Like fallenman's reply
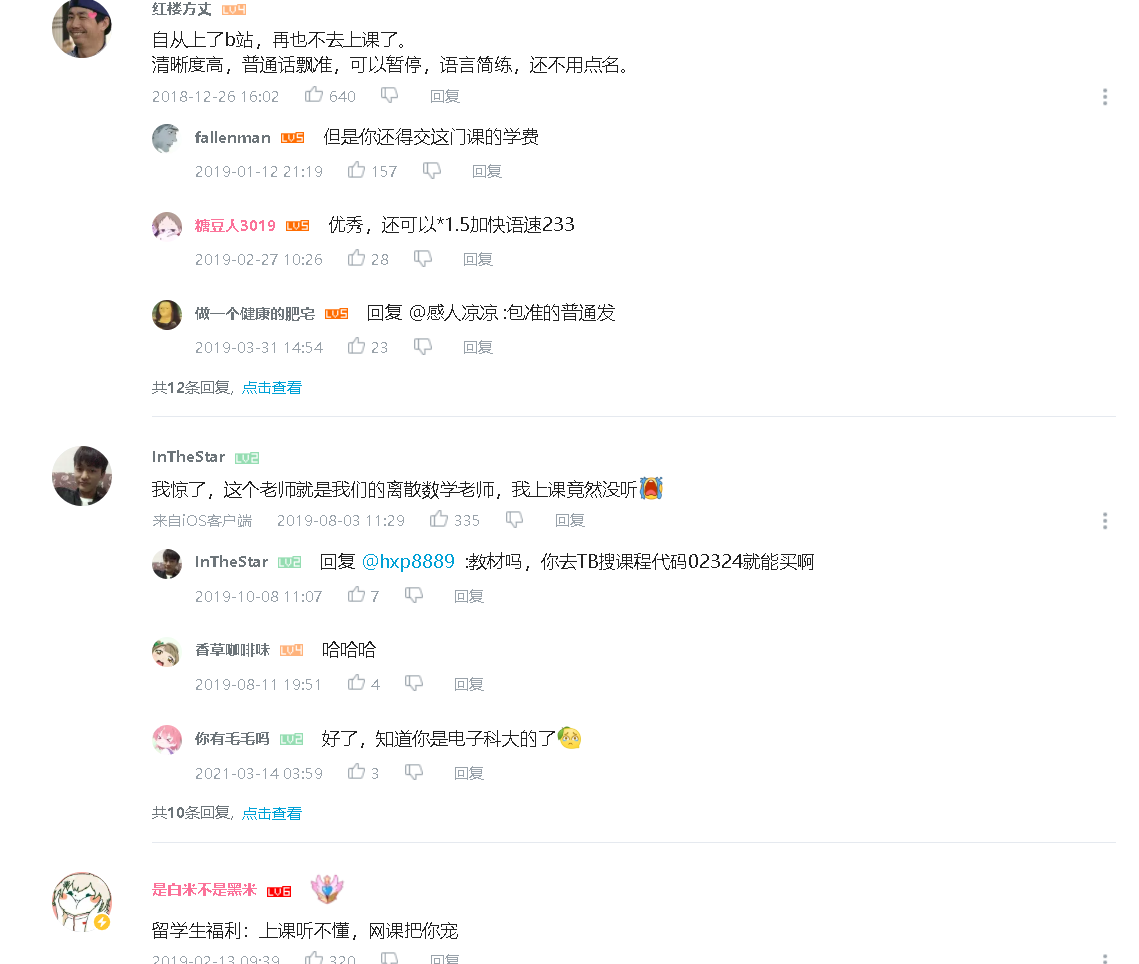1139x964 pixels. (x=356, y=171)
